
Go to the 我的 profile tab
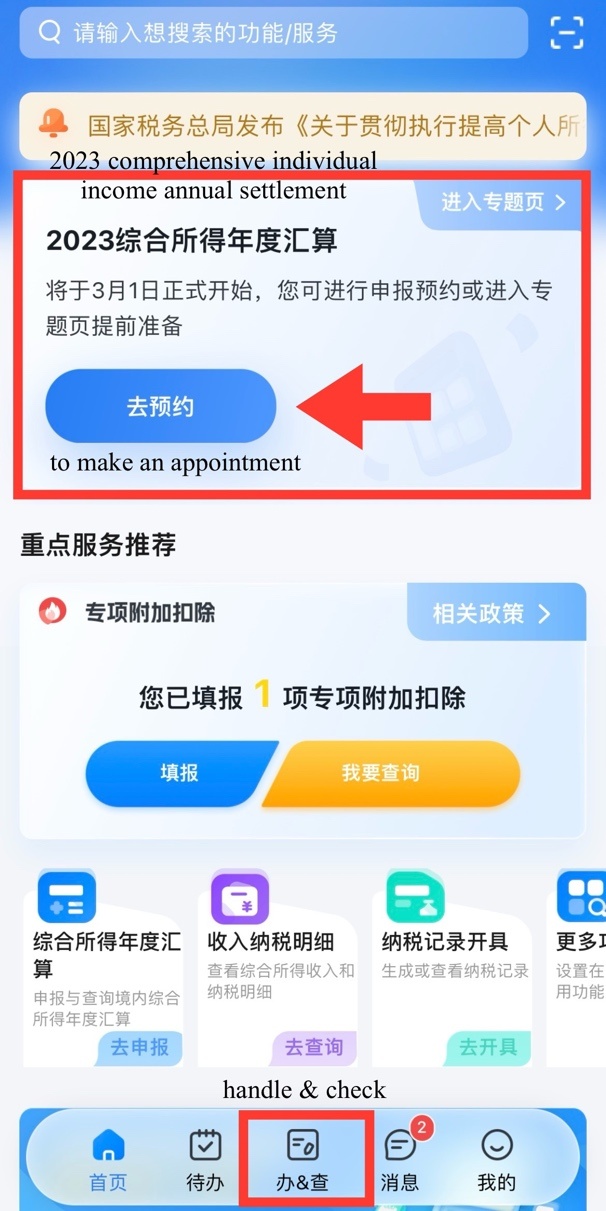tap(496, 1160)
